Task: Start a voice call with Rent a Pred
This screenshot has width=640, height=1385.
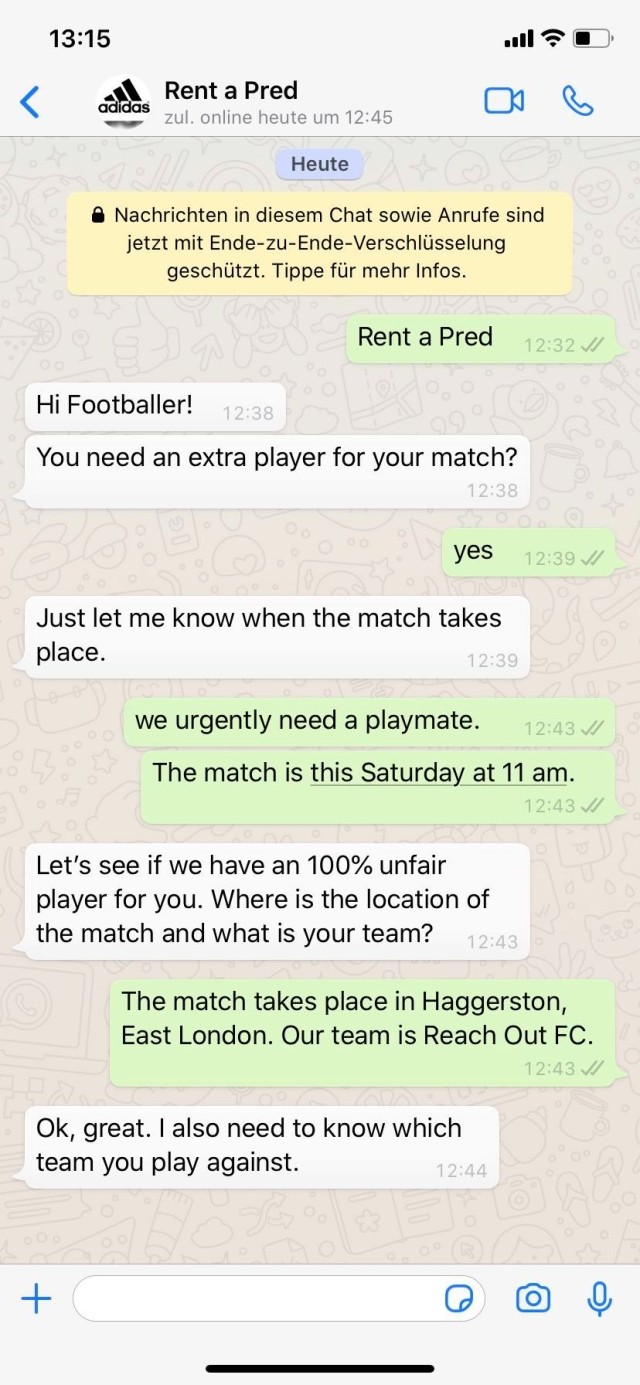Action: click(x=578, y=101)
